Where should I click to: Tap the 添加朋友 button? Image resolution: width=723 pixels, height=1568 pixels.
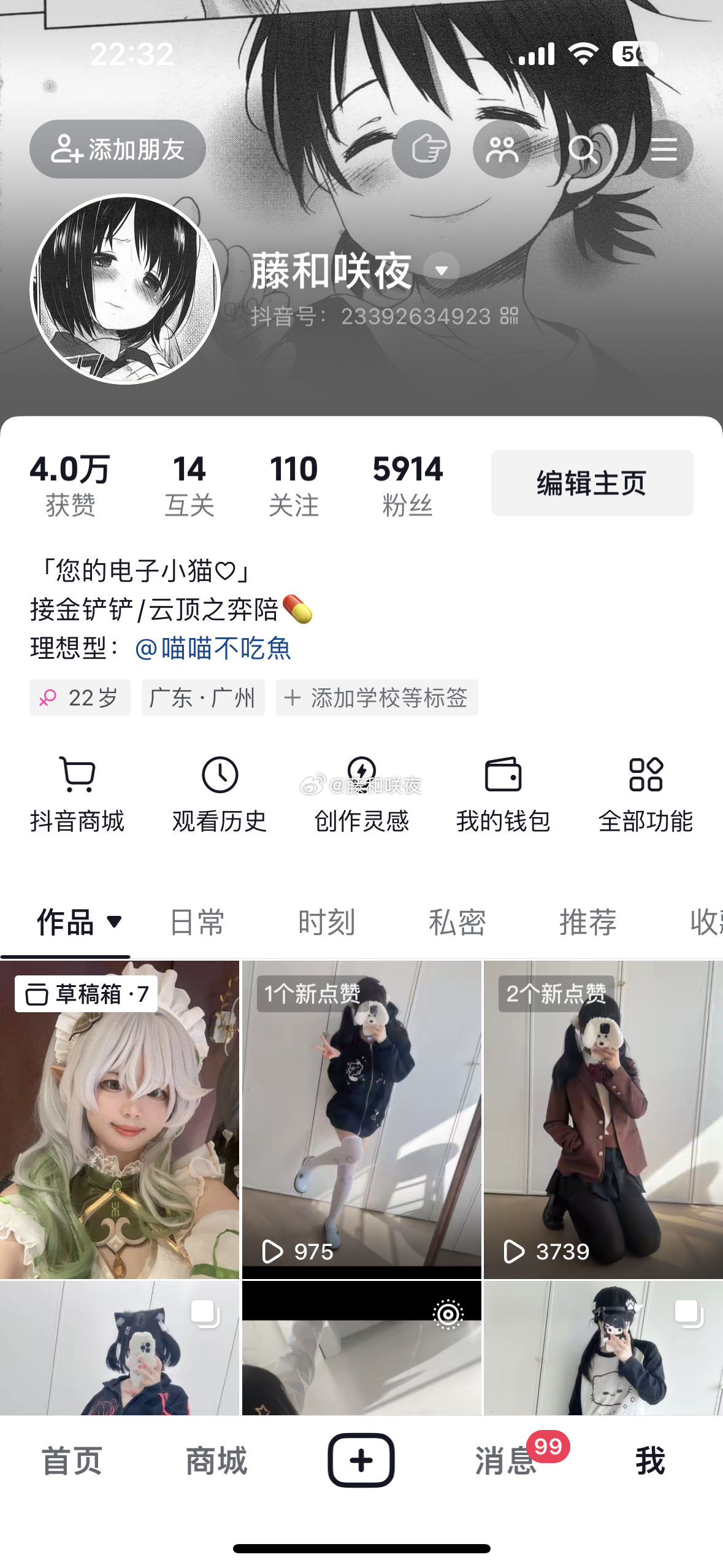pos(118,149)
